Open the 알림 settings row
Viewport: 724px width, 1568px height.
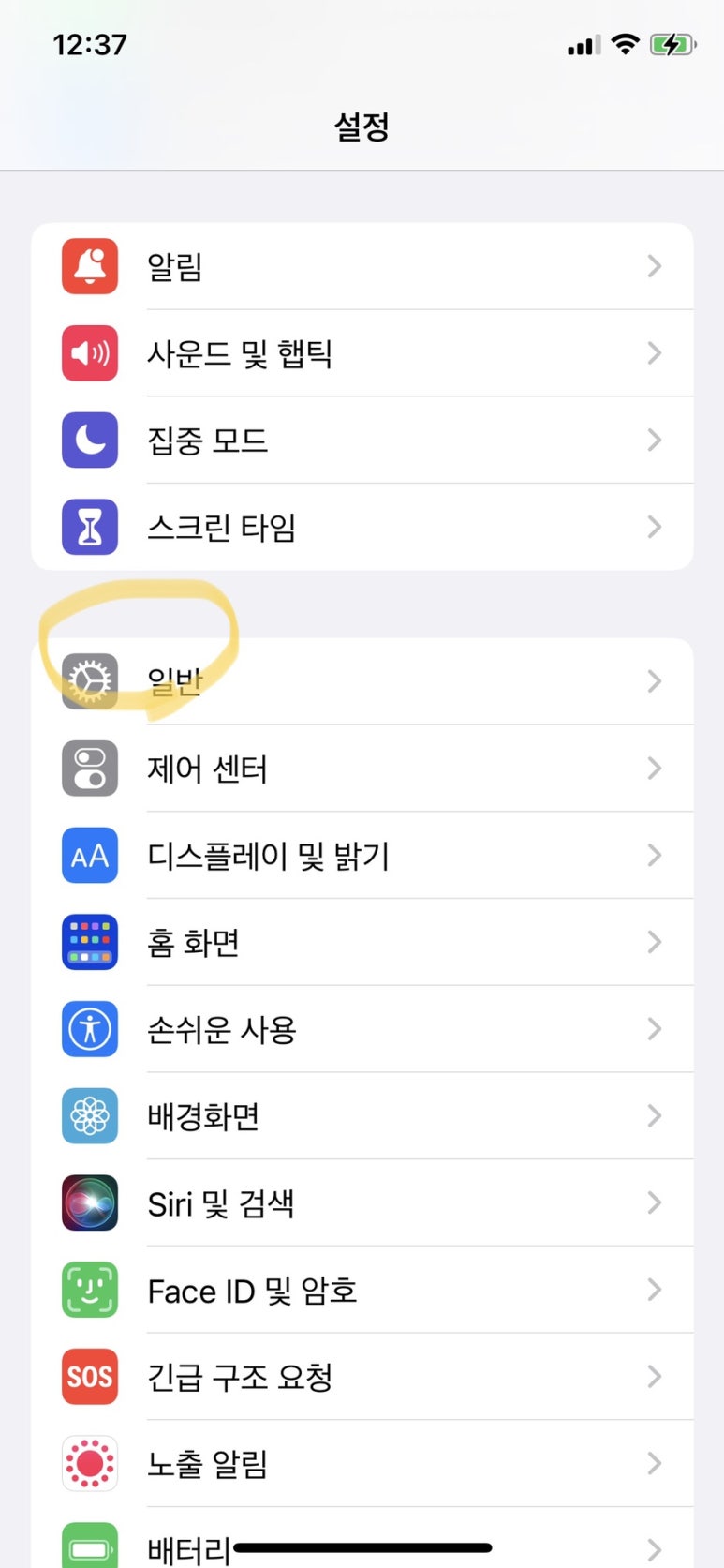click(x=362, y=267)
